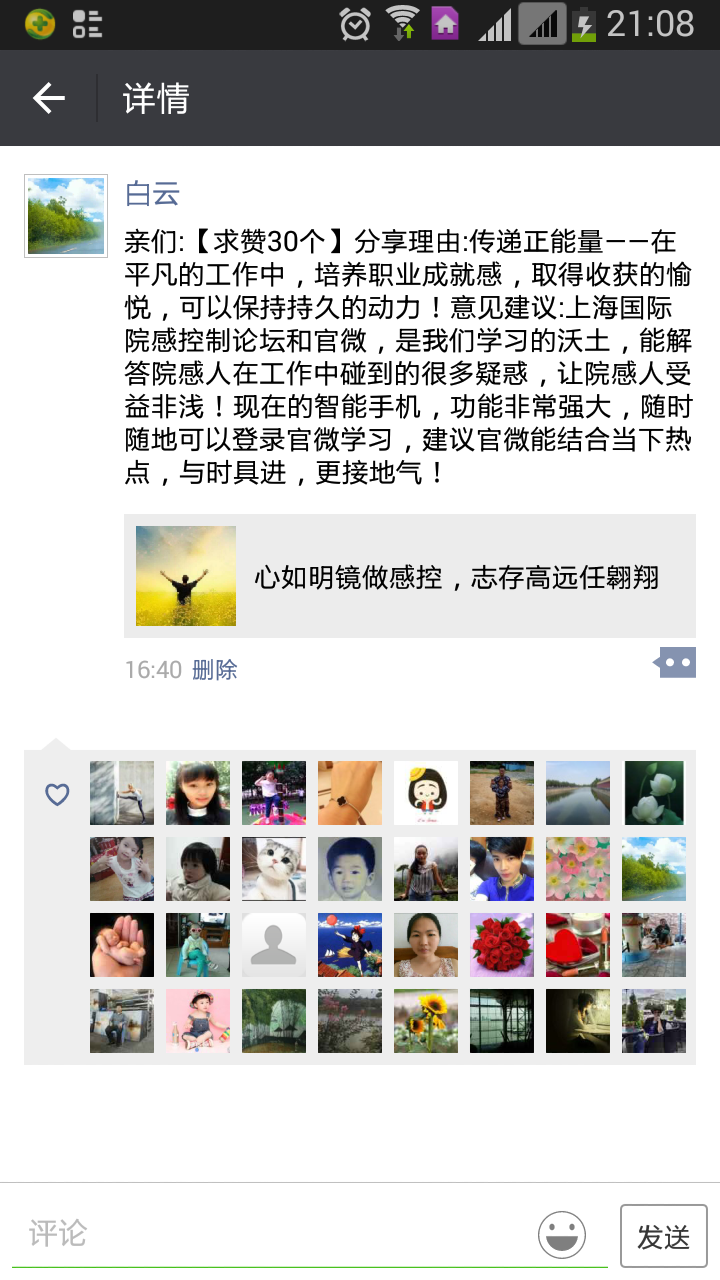
Task: Open 白云's profile via the name
Action: (x=152, y=193)
